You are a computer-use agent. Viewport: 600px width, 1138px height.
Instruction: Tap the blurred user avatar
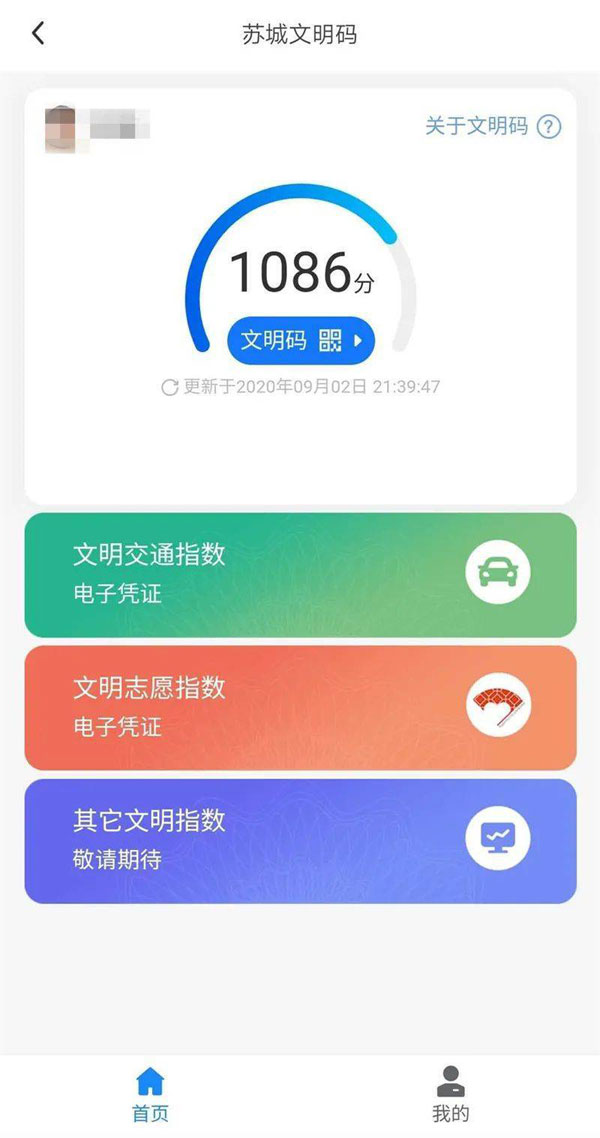60,128
